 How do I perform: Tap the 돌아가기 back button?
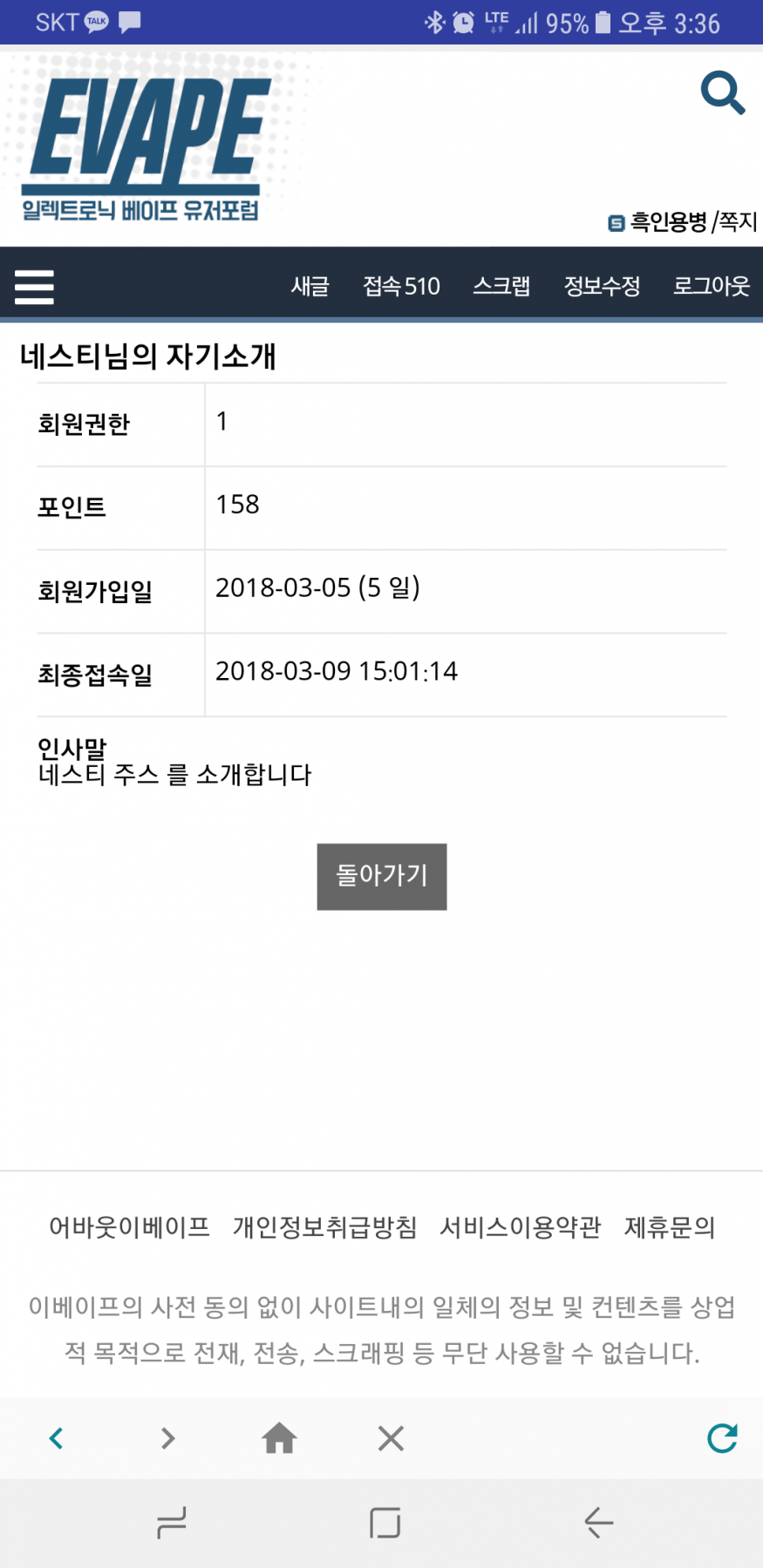(x=382, y=876)
